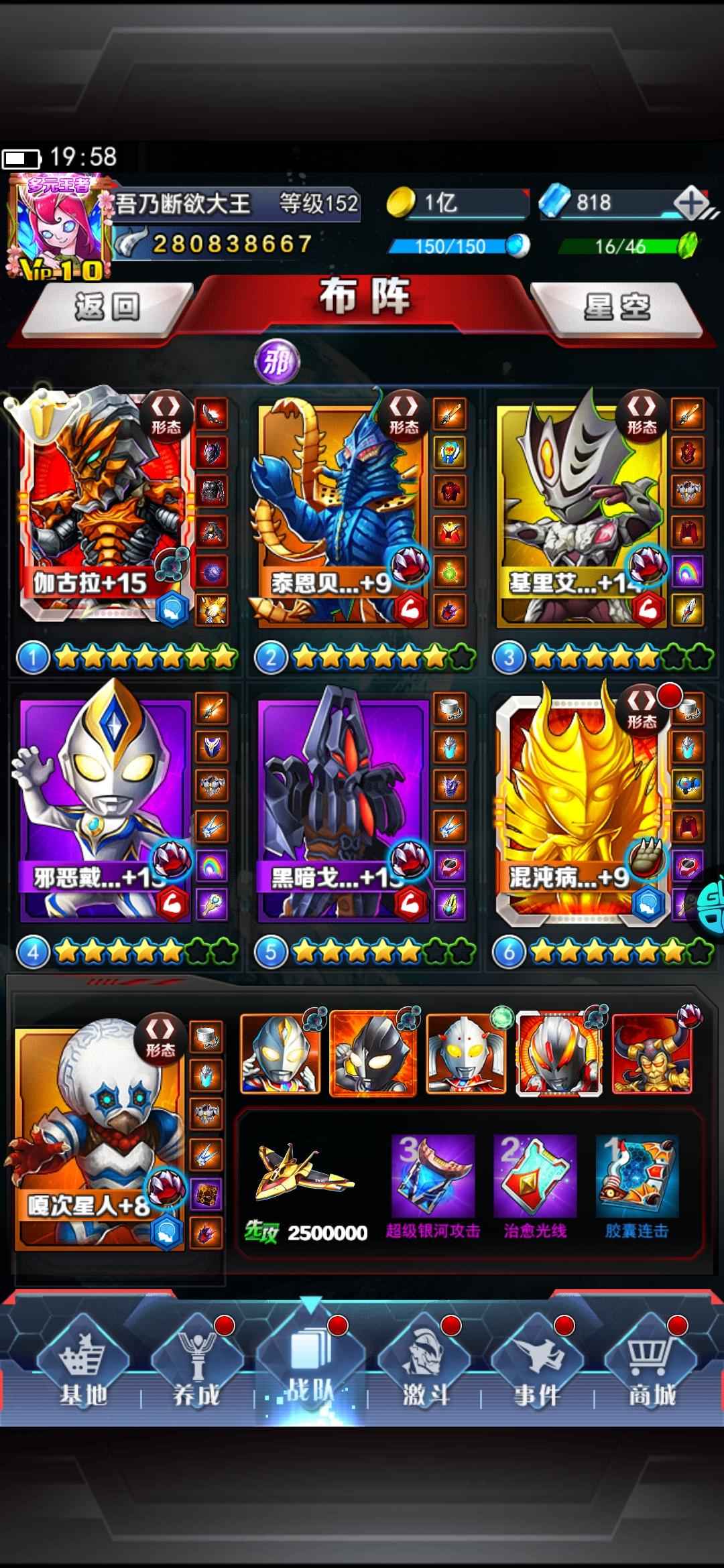Open the 星空 button
Screen dimensions: 724x1568
617,308
